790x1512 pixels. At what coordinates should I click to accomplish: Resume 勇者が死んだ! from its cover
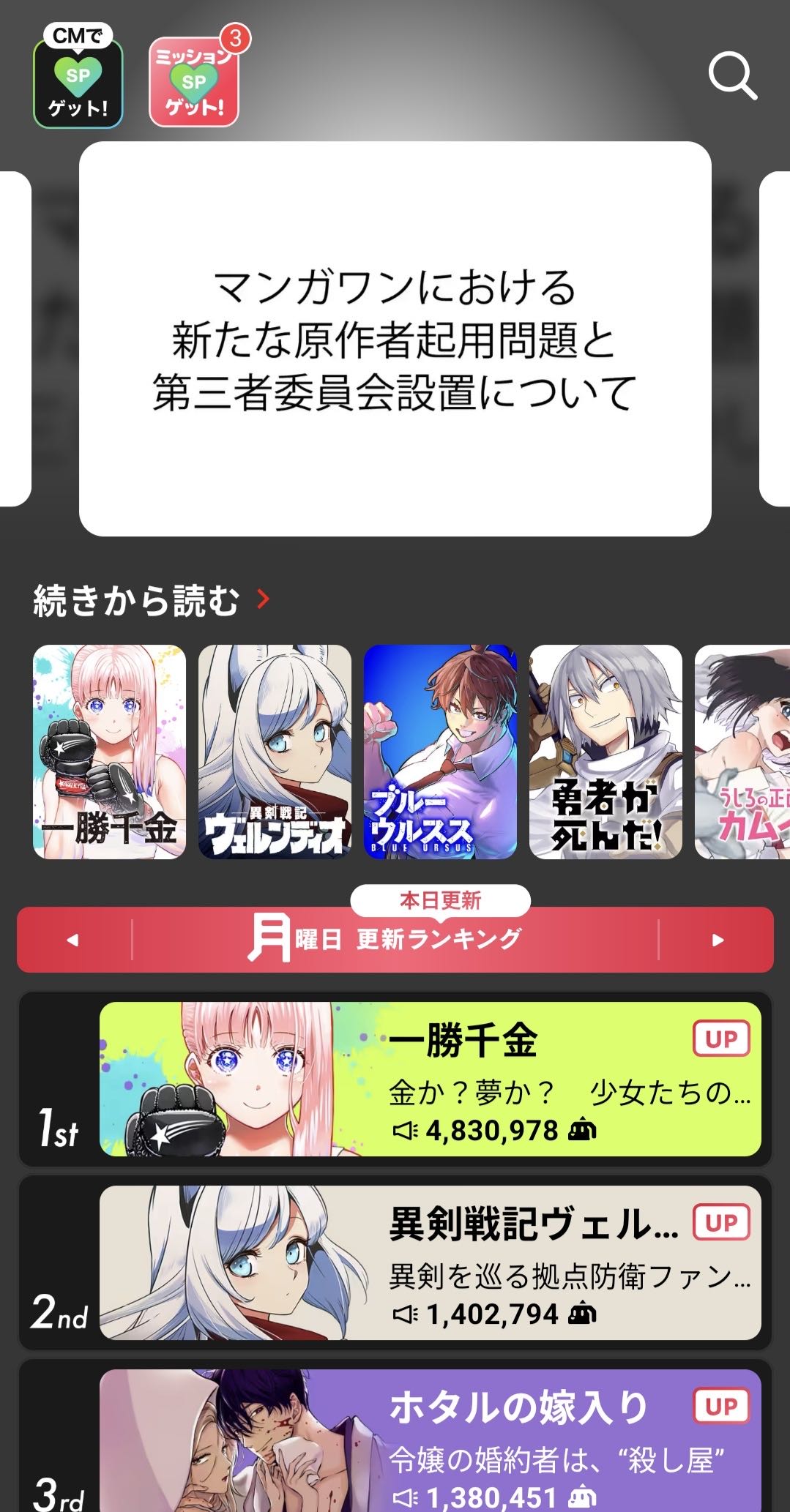tap(605, 752)
